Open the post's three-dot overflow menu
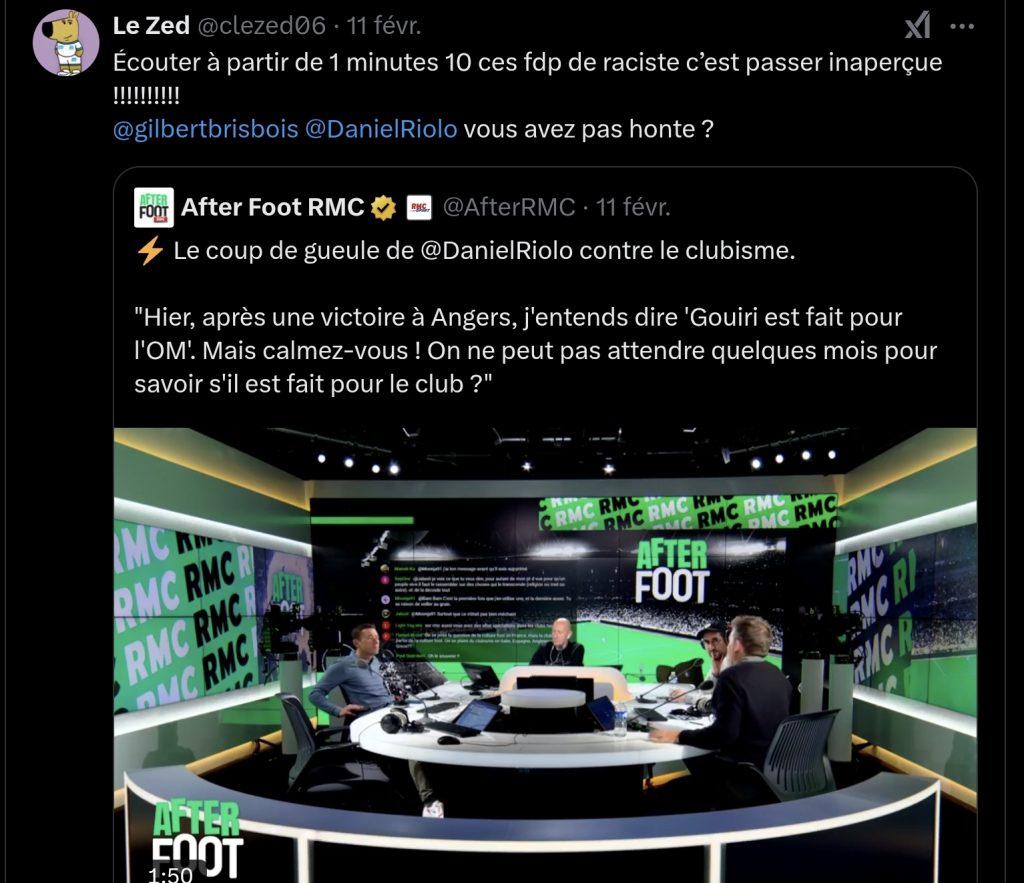The image size is (1024, 883). (x=963, y=26)
